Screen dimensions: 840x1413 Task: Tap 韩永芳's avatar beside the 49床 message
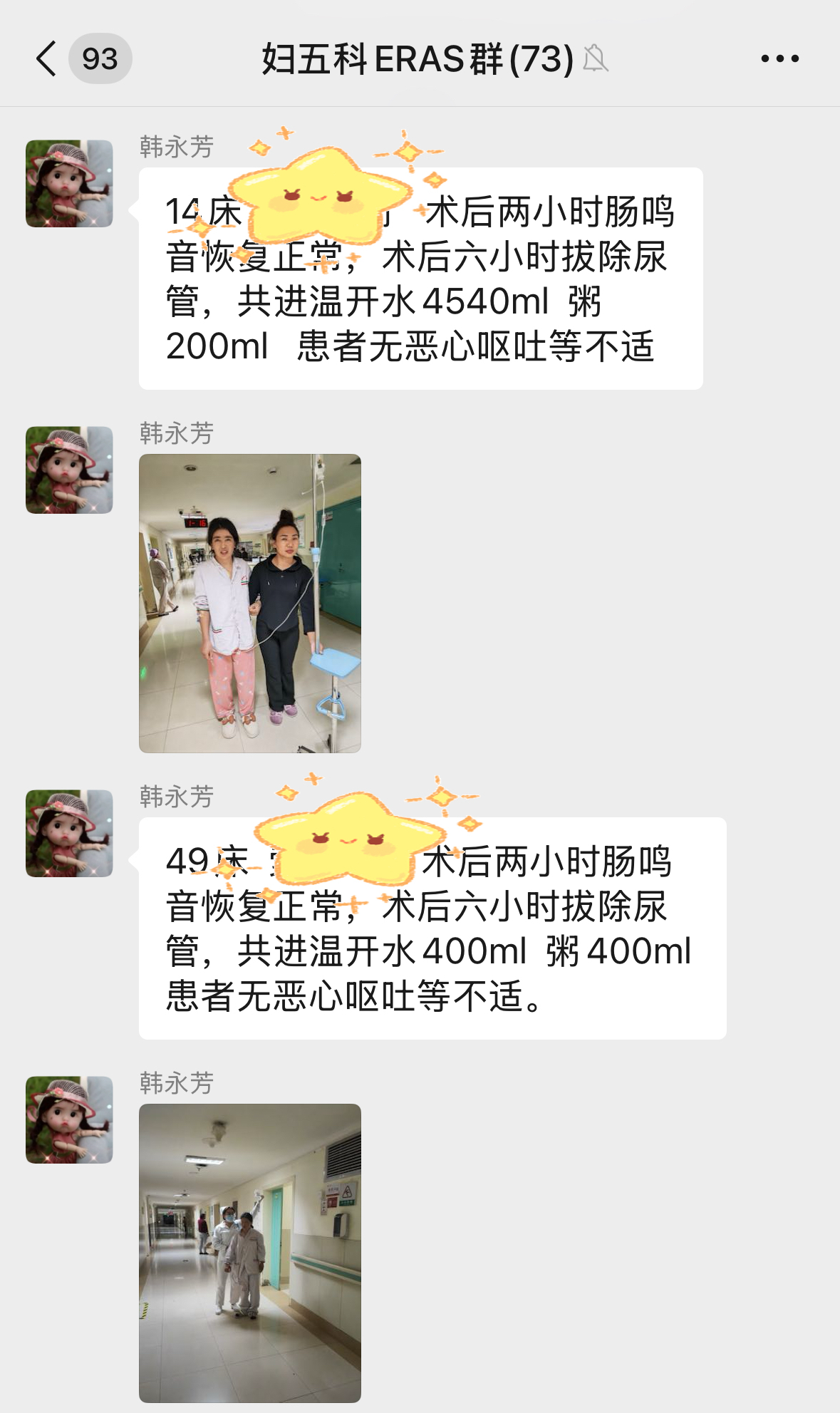(69, 833)
